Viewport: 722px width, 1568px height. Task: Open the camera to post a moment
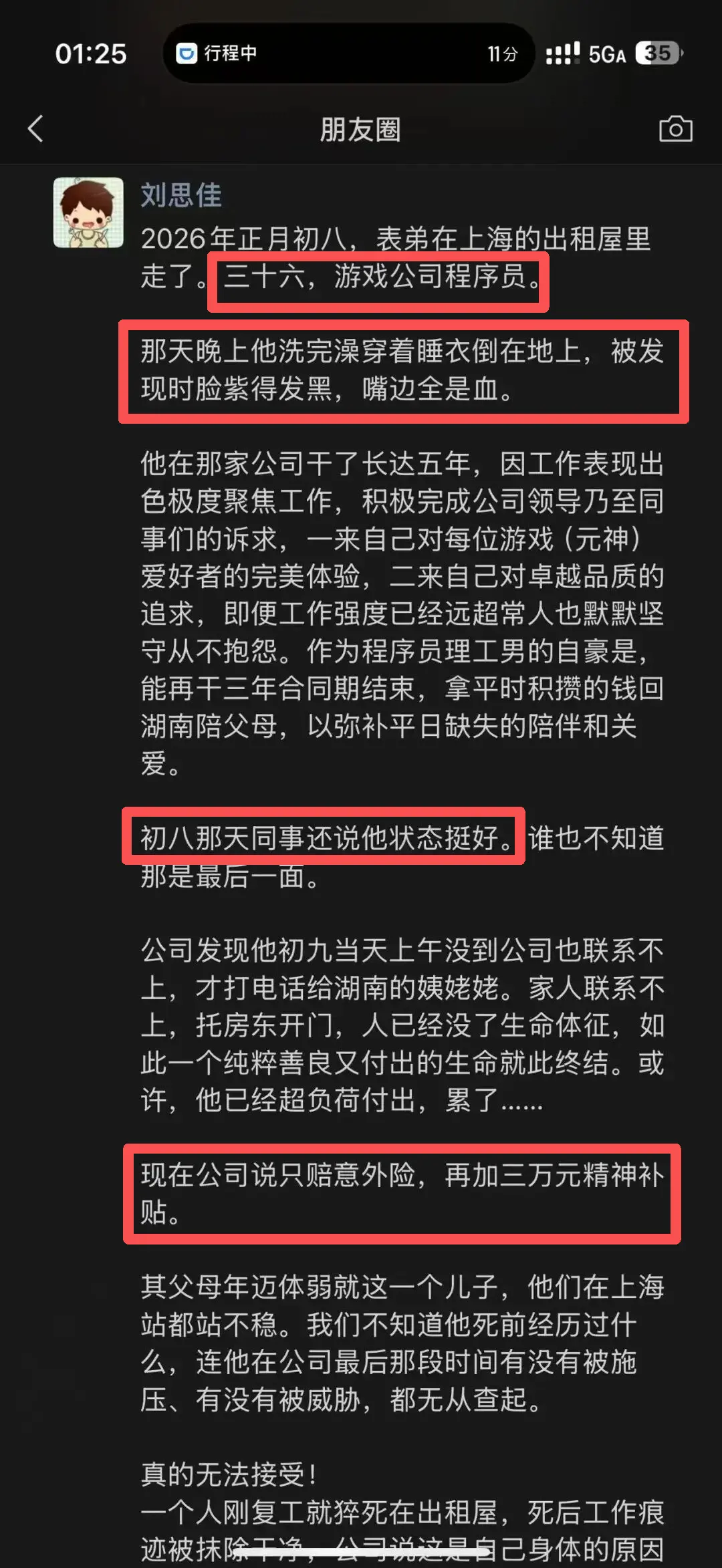[675, 128]
